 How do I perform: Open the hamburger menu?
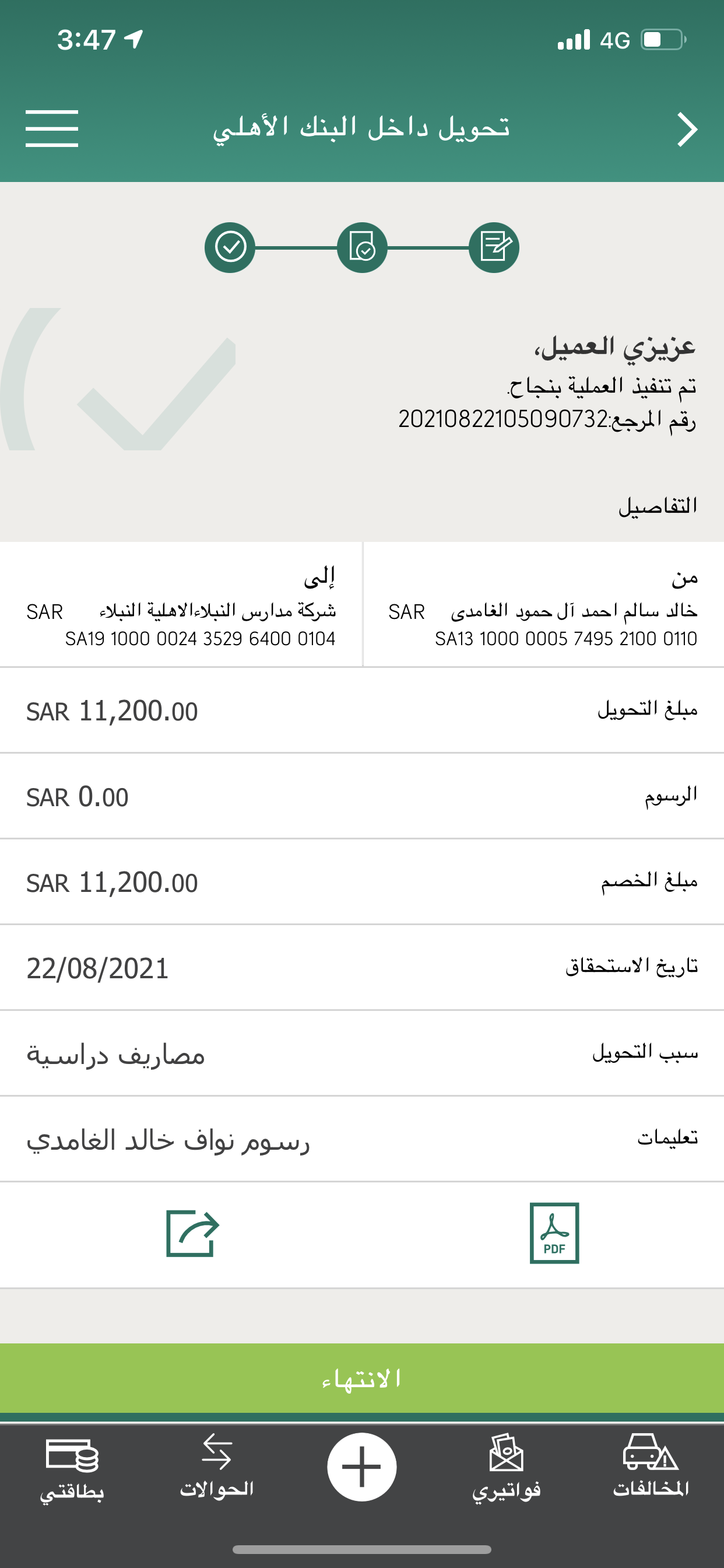tap(52, 128)
